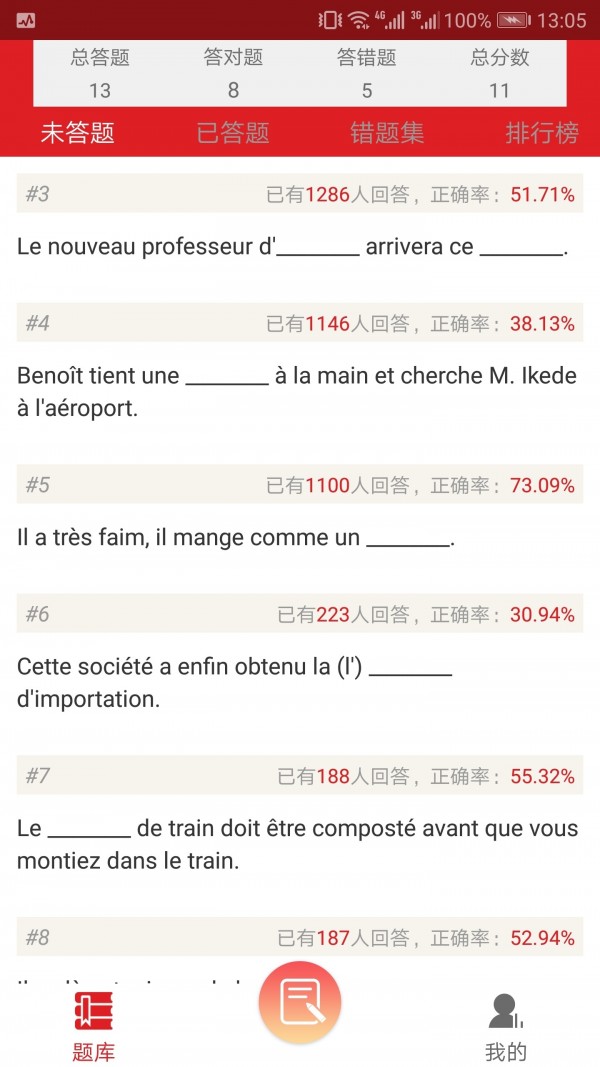Screen dimensions: 600x1067
Task: Switch to the 未答题 tab
Action: tap(77, 133)
